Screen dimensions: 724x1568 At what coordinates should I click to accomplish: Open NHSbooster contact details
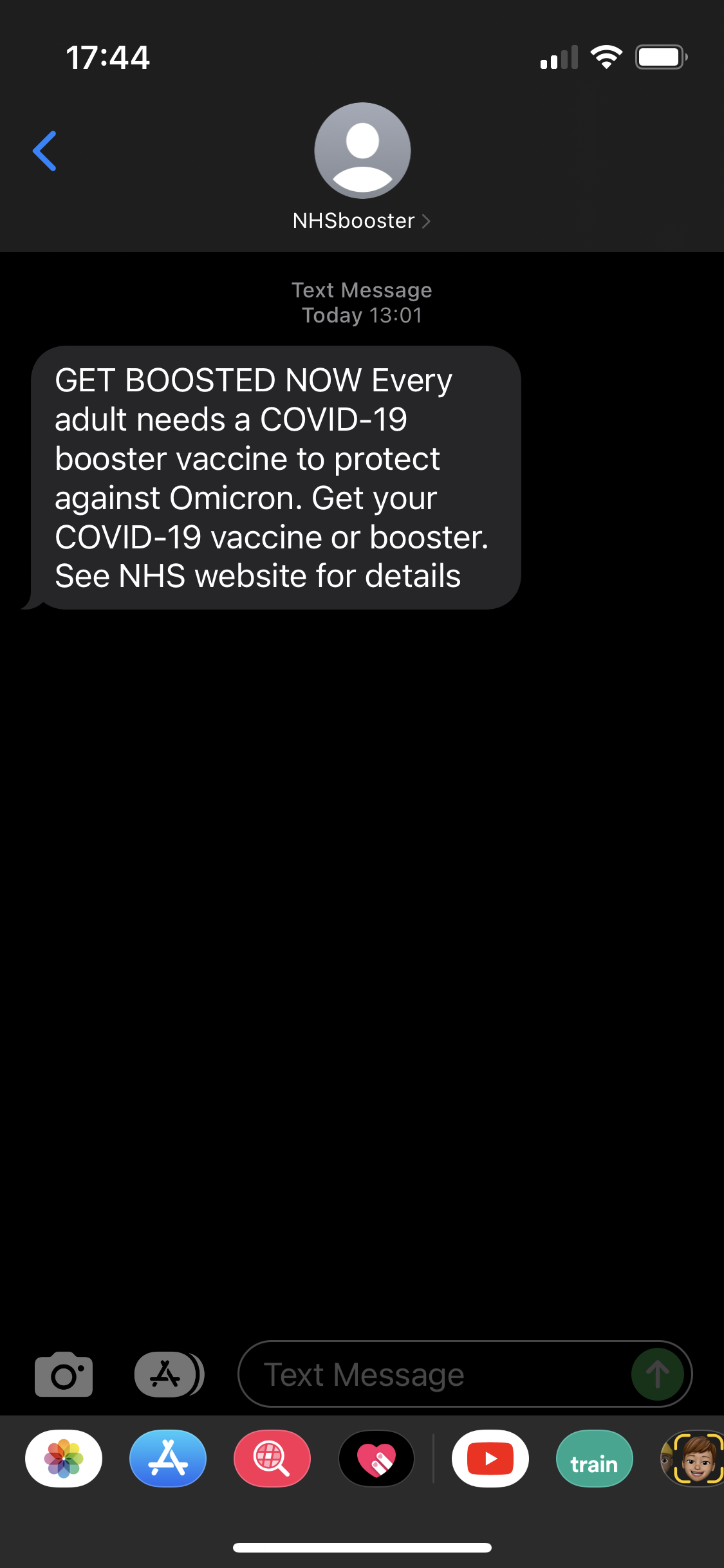pos(362,221)
